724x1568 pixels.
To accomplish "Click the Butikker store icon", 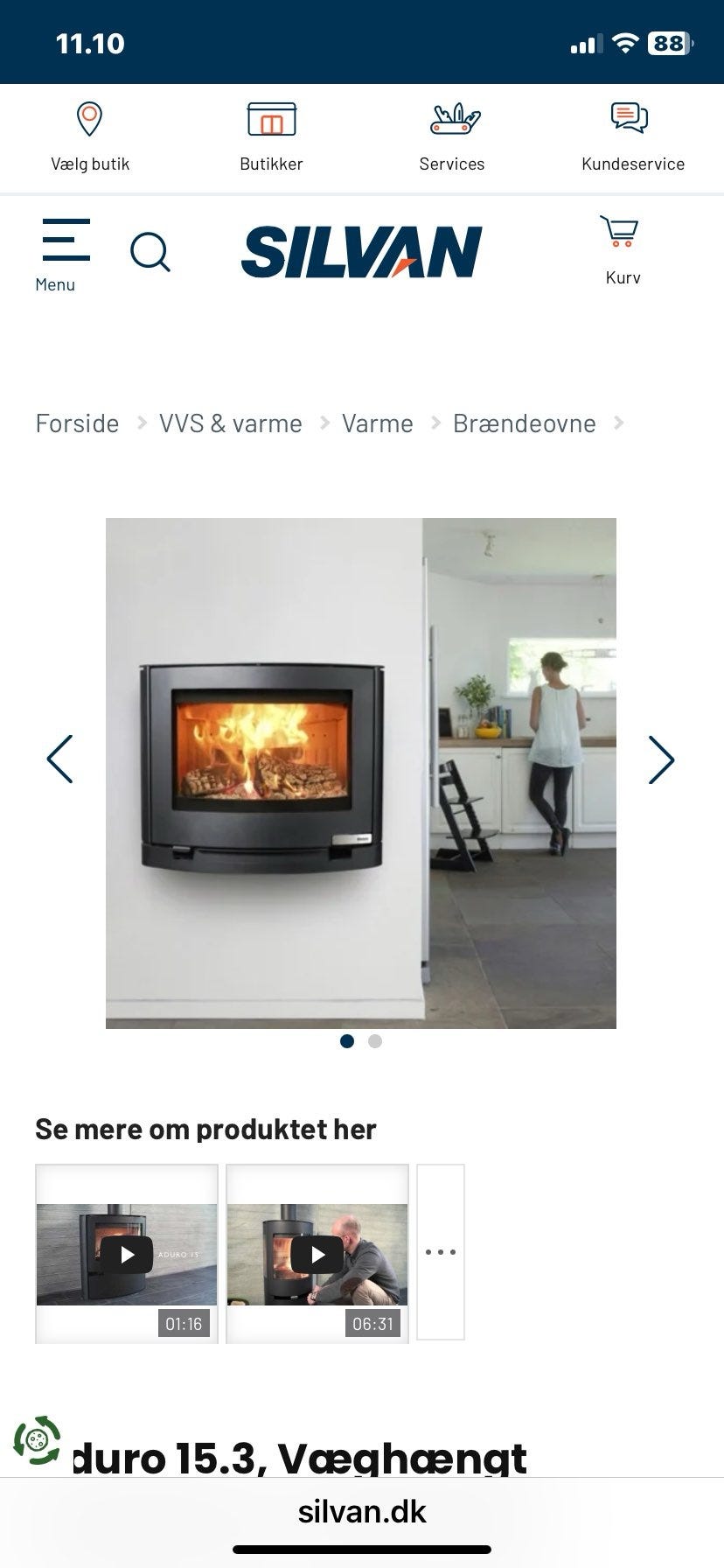I will point(271,119).
